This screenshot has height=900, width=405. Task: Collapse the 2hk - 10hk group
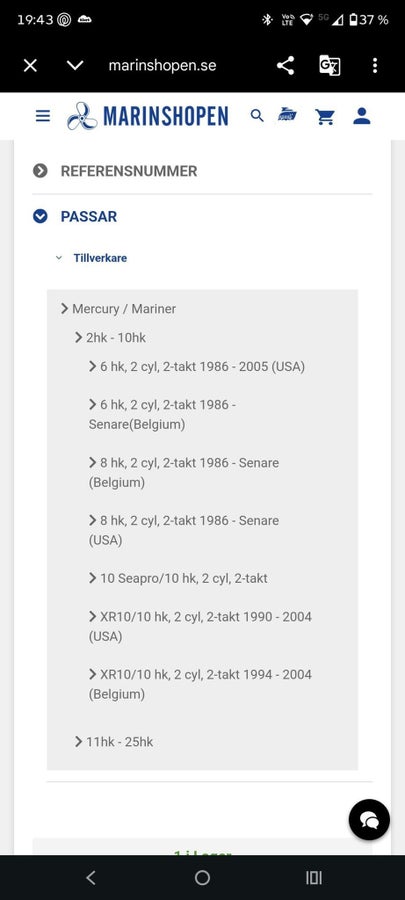tap(110, 338)
